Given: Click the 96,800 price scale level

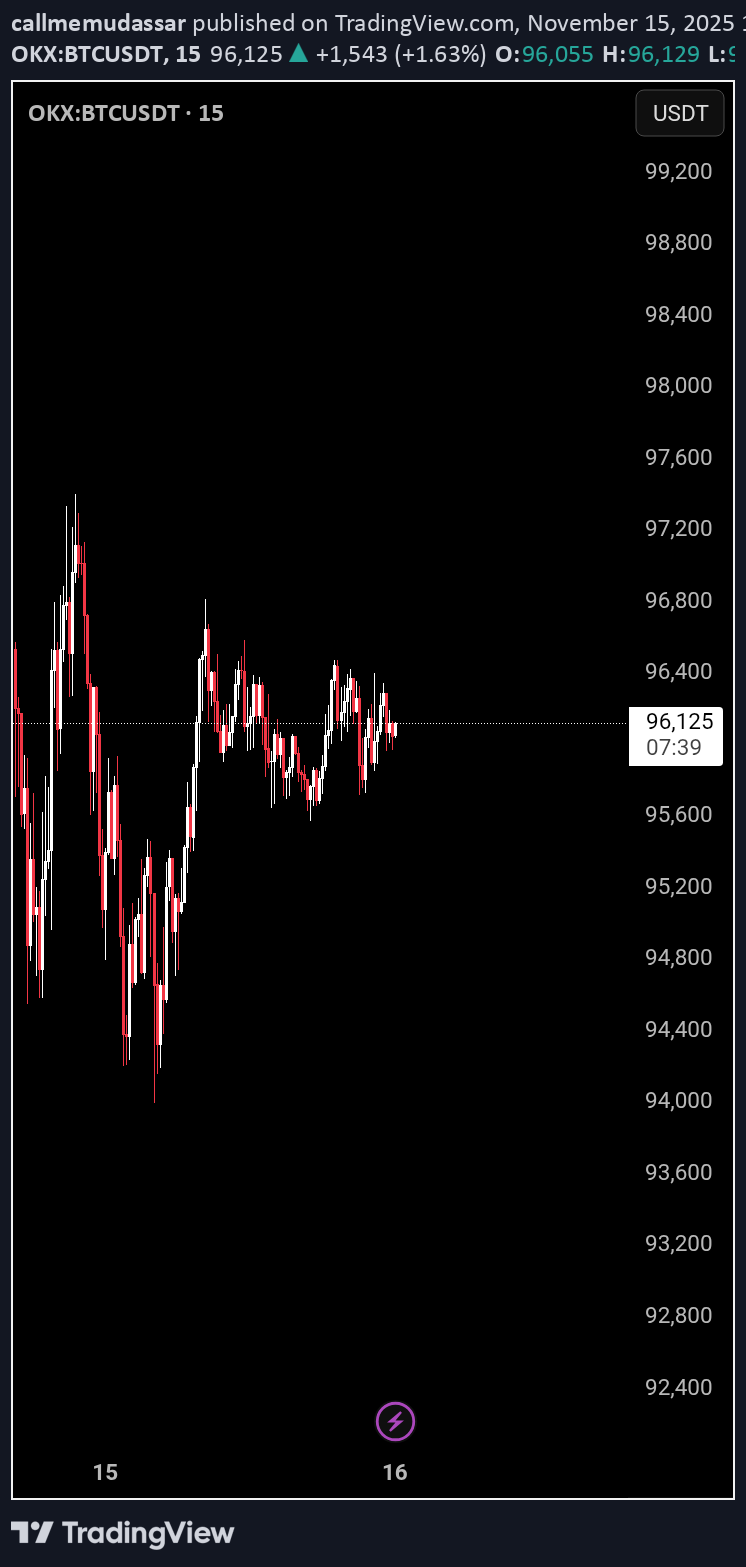Looking at the screenshot, I should [679, 600].
